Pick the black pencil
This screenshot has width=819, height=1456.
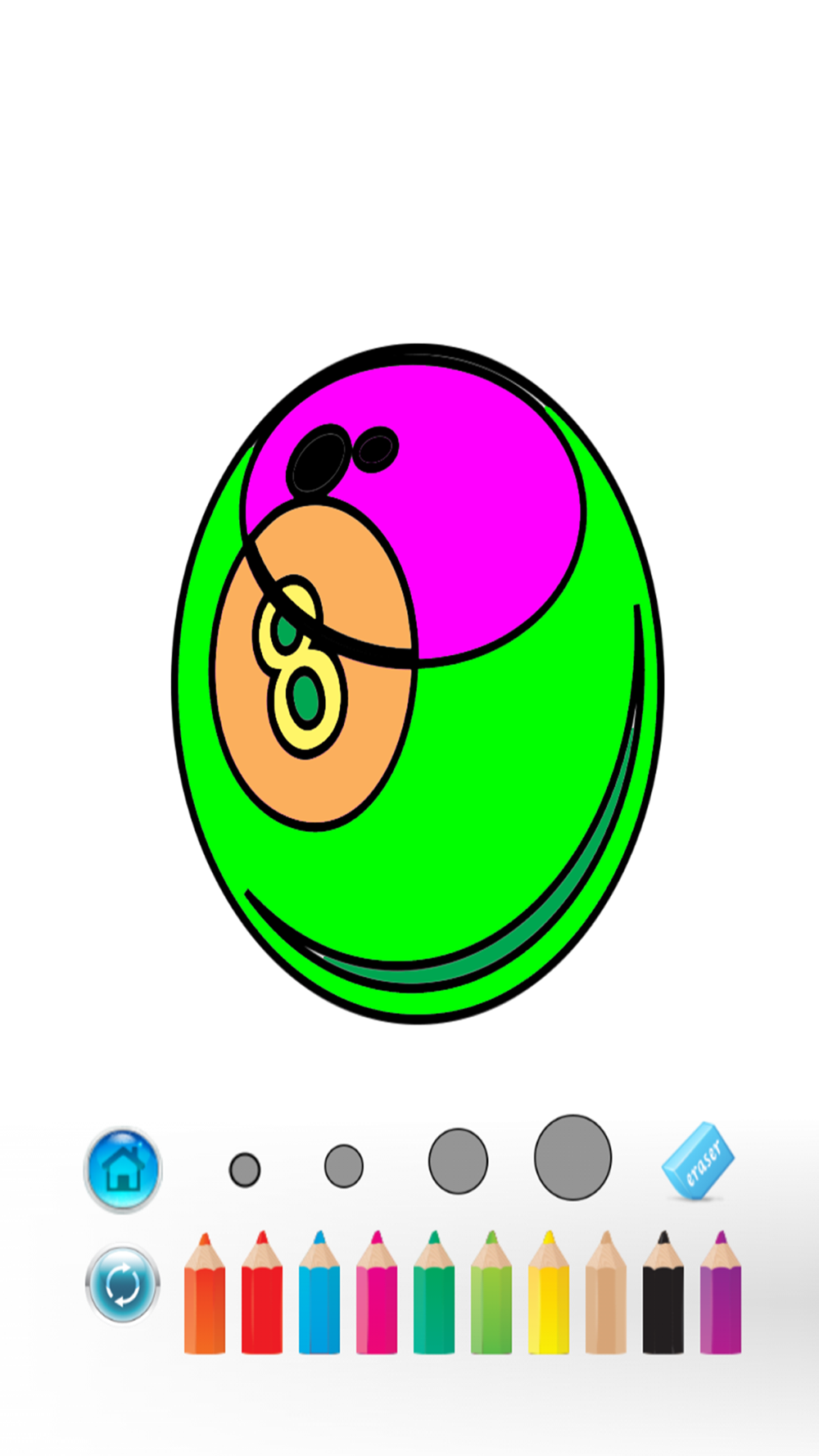coord(663,1293)
